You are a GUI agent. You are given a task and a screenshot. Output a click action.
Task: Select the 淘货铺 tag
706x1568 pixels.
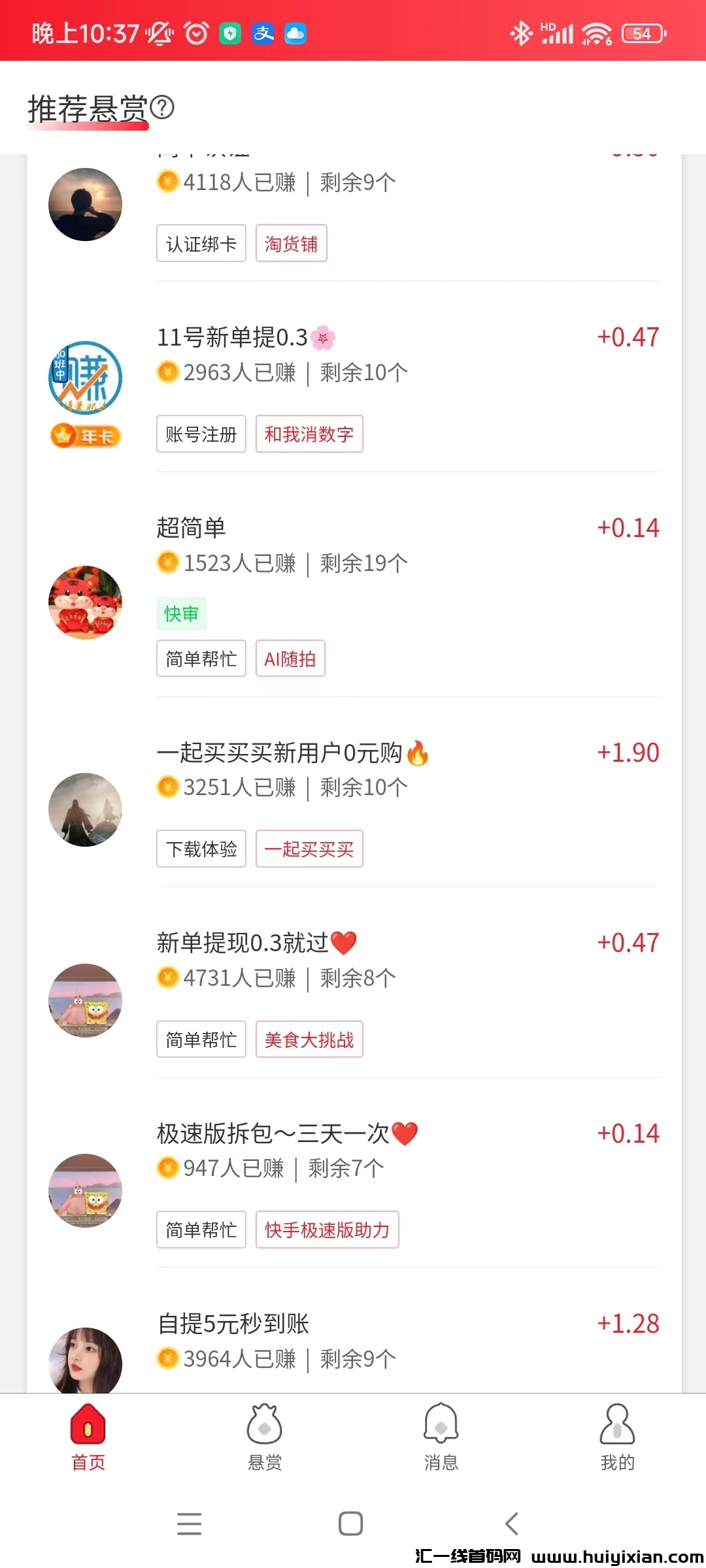[x=291, y=244]
